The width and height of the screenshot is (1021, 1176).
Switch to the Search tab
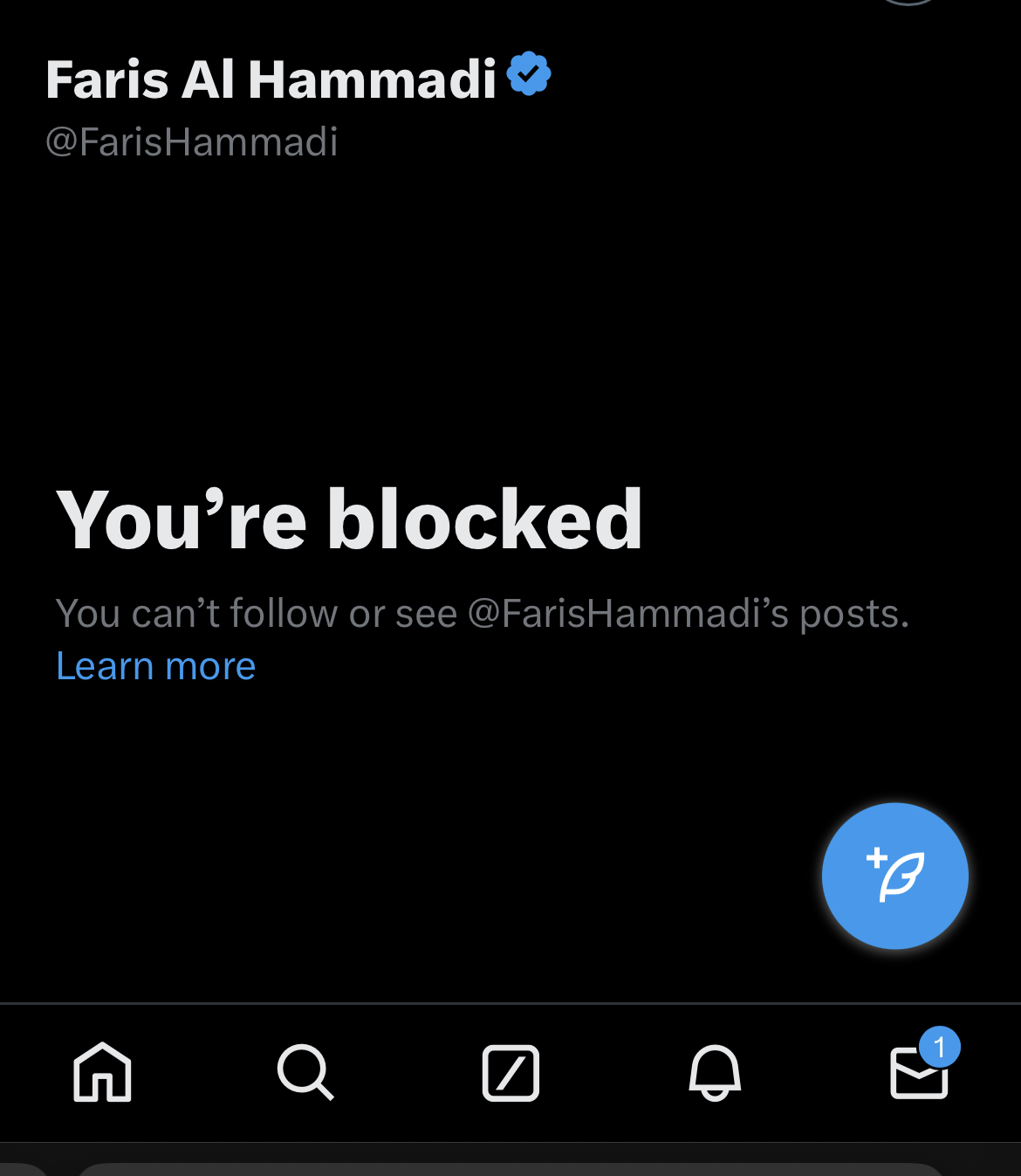point(305,1072)
